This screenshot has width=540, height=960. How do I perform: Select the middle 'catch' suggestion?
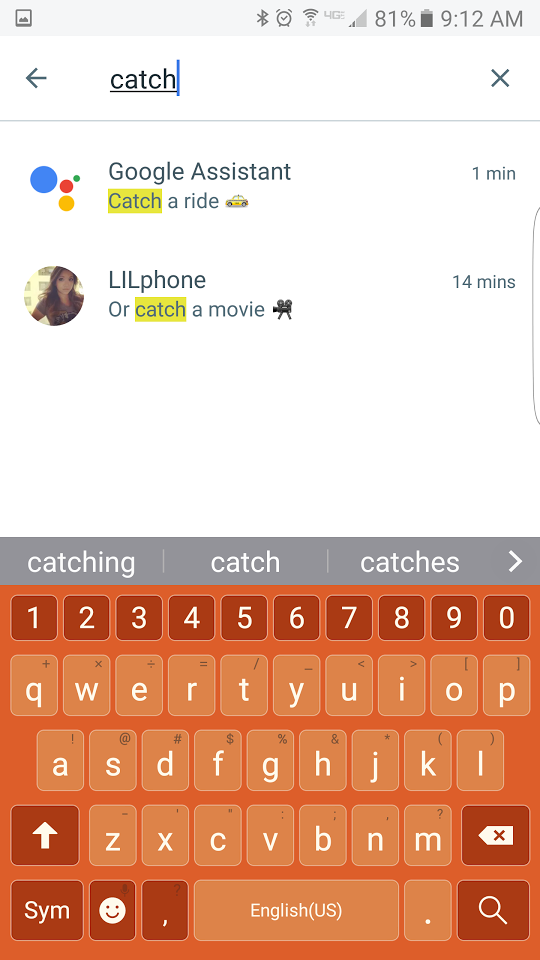tap(246, 562)
